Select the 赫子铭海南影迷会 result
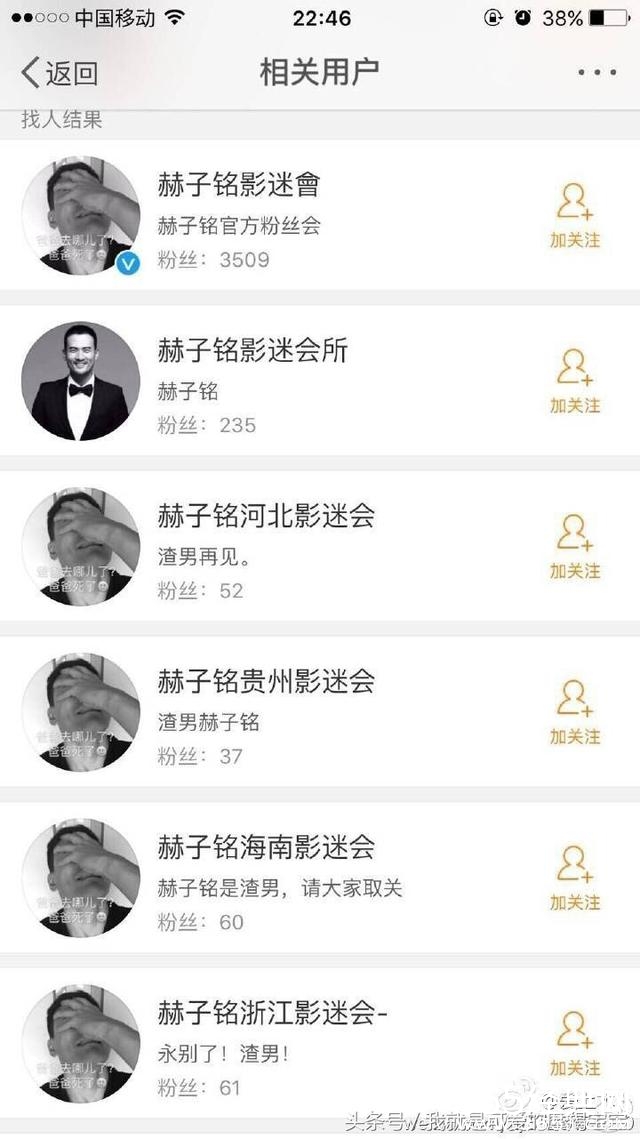640x1139 pixels. (266, 848)
